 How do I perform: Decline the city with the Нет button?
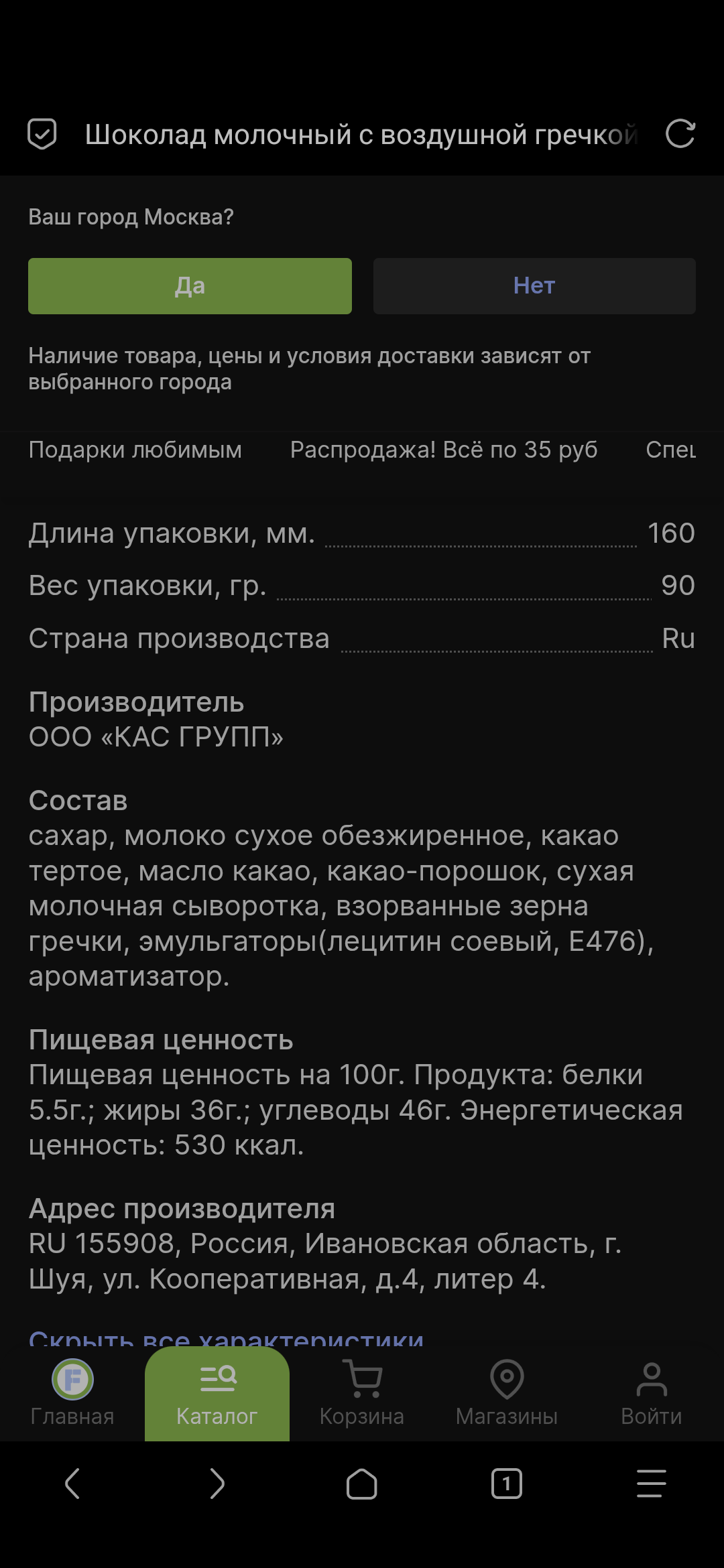click(534, 286)
